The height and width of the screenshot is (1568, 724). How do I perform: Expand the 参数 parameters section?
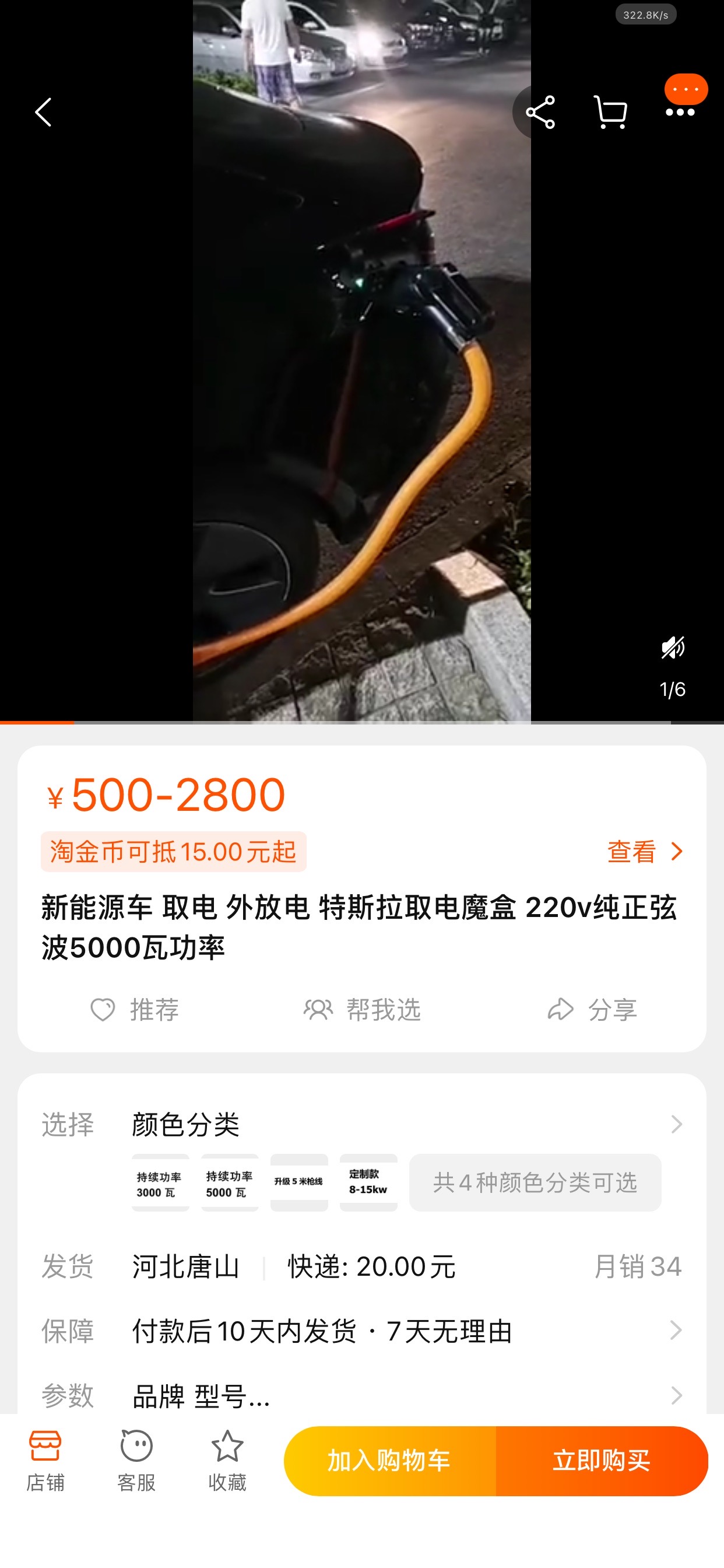click(x=677, y=1397)
